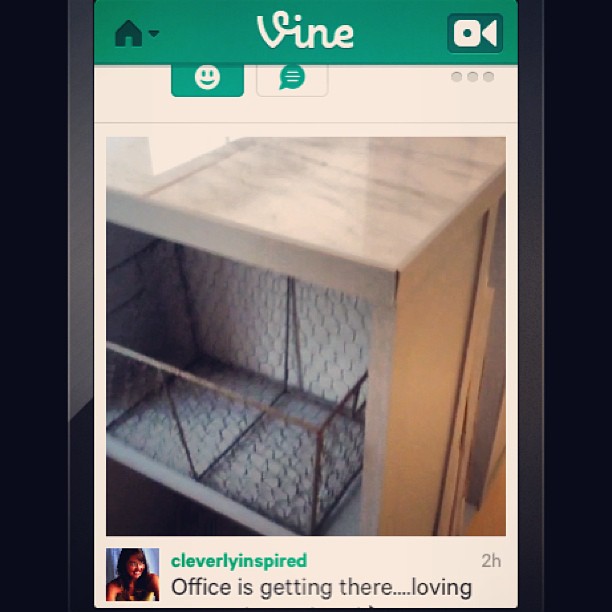Image resolution: width=612 pixels, height=612 pixels.
Task: Open the home feed dropdown
Action: (136, 34)
